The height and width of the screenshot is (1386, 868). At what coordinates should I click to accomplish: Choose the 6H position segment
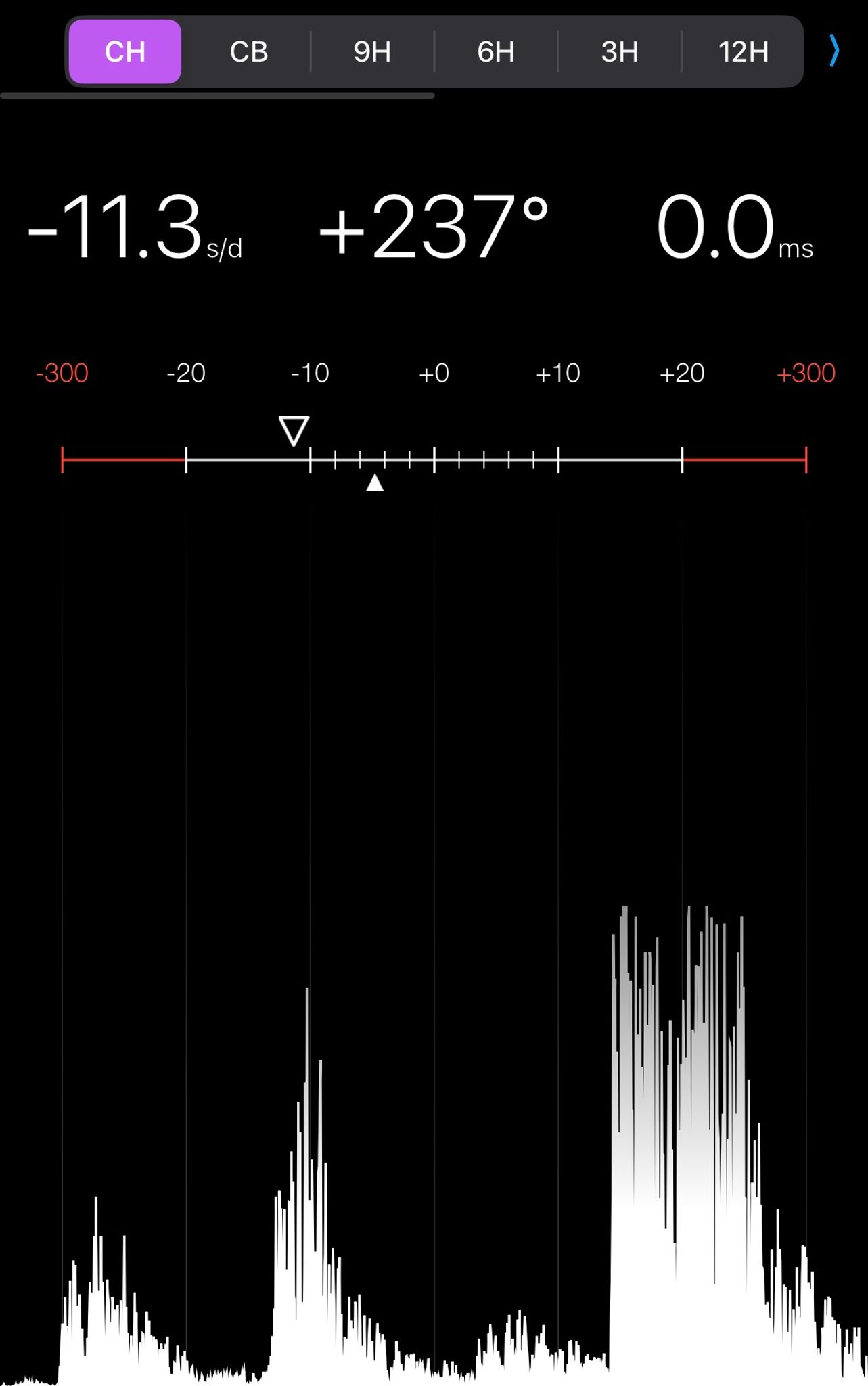click(x=496, y=51)
